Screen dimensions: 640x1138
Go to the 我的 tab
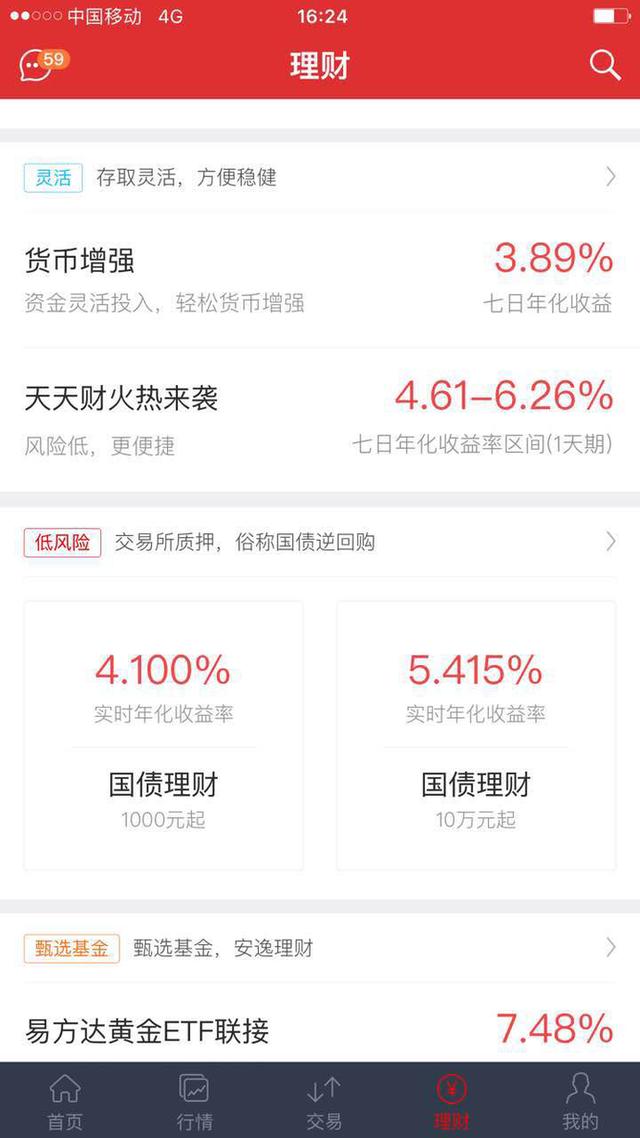click(x=580, y=1101)
